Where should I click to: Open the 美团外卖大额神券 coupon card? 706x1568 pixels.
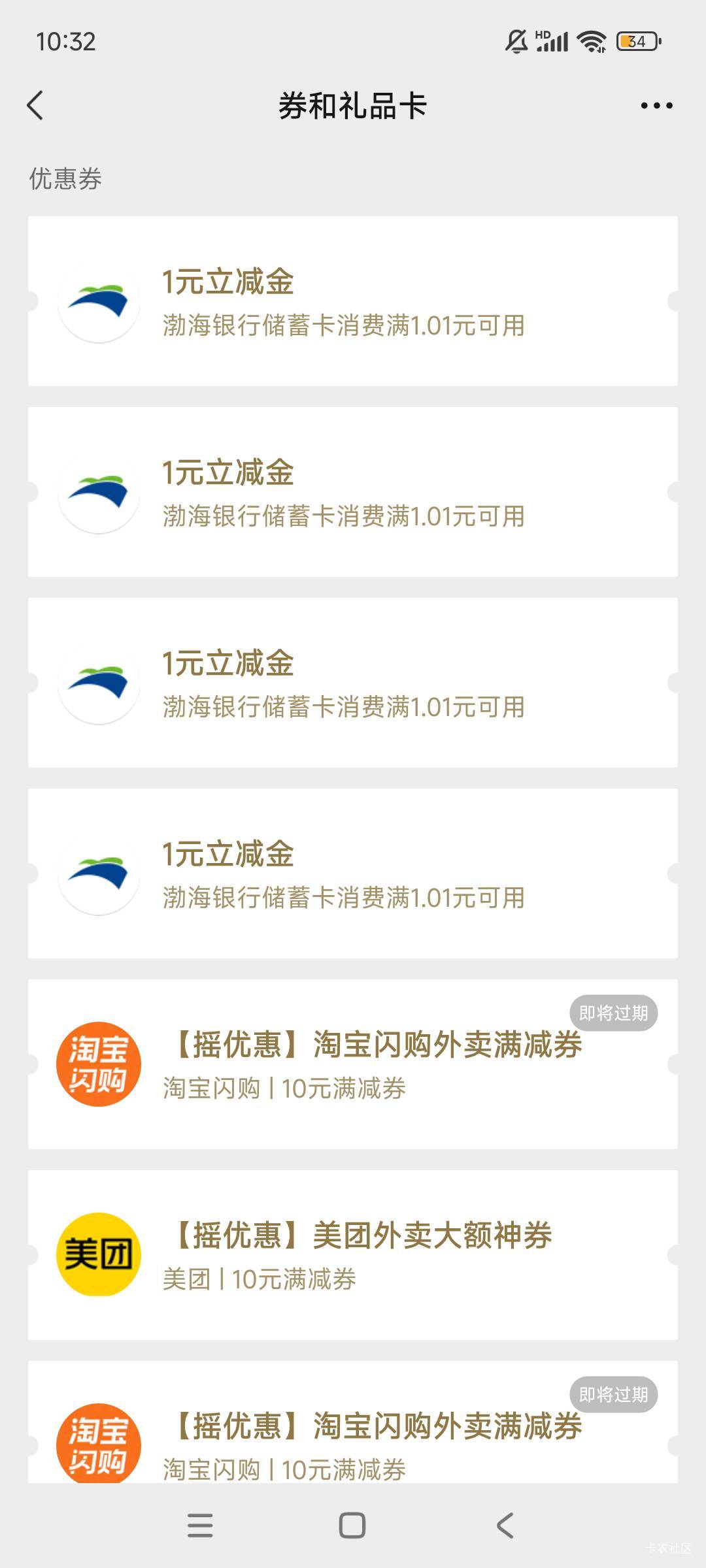[x=353, y=1254]
